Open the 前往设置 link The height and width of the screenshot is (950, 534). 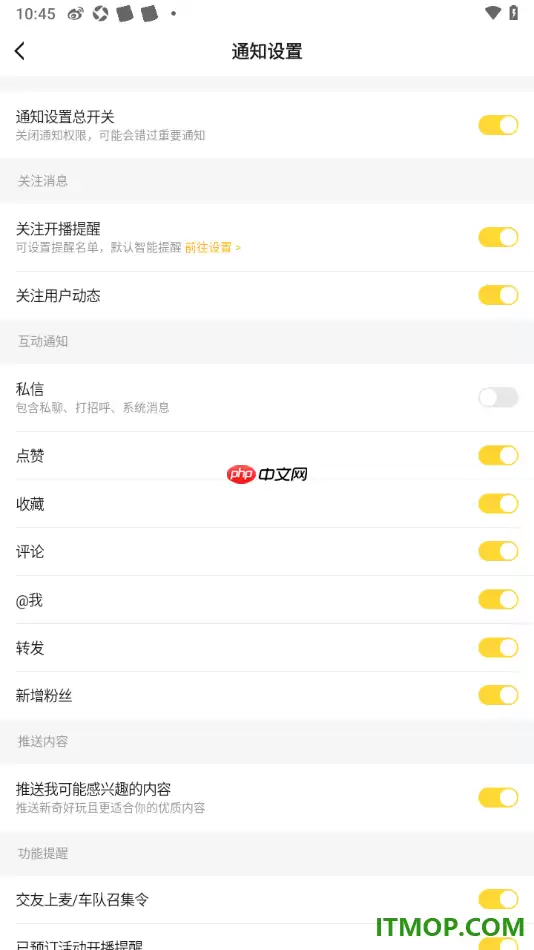[x=213, y=247]
